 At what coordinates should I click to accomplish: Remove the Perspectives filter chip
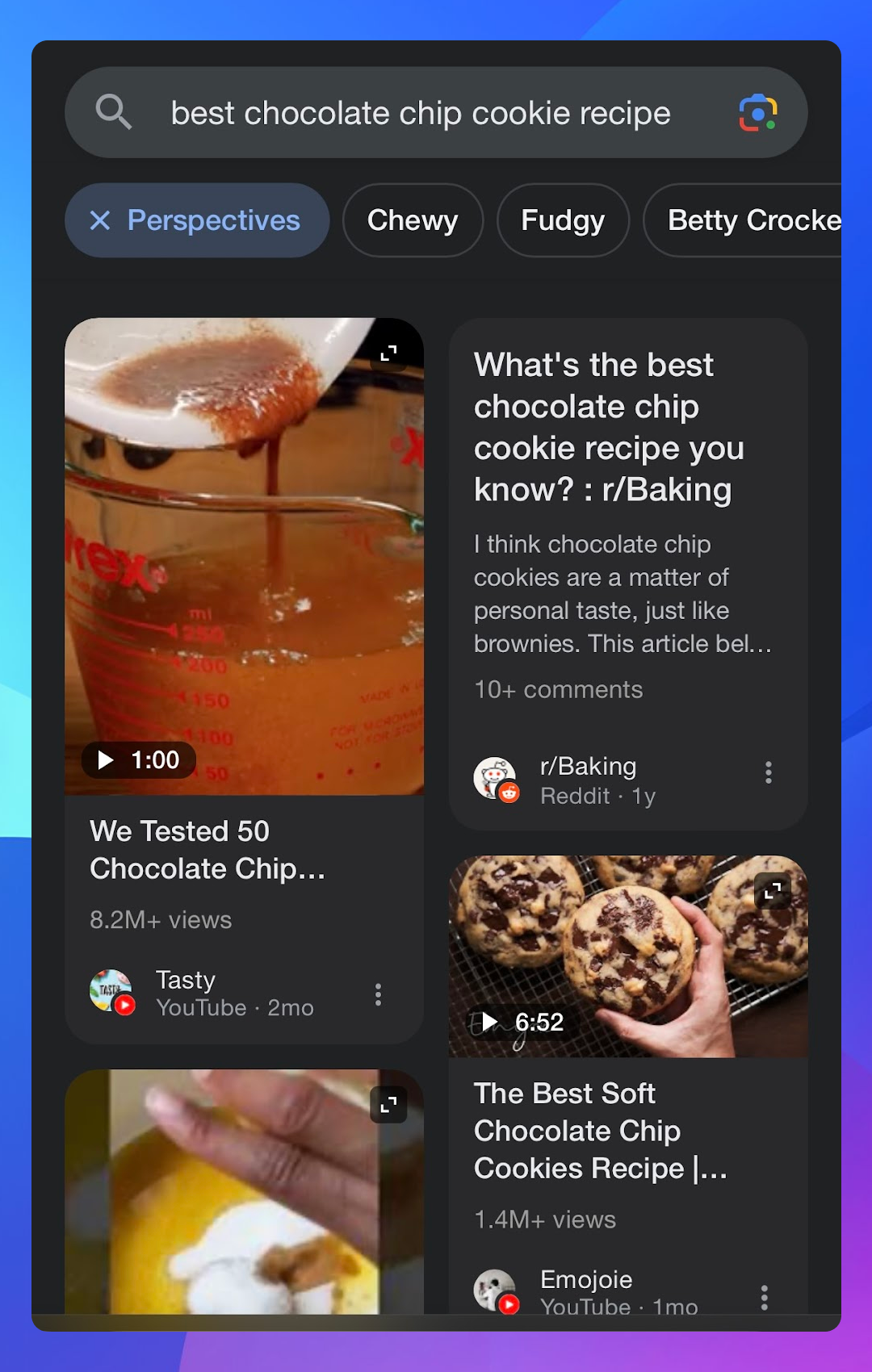coord(100,220)
